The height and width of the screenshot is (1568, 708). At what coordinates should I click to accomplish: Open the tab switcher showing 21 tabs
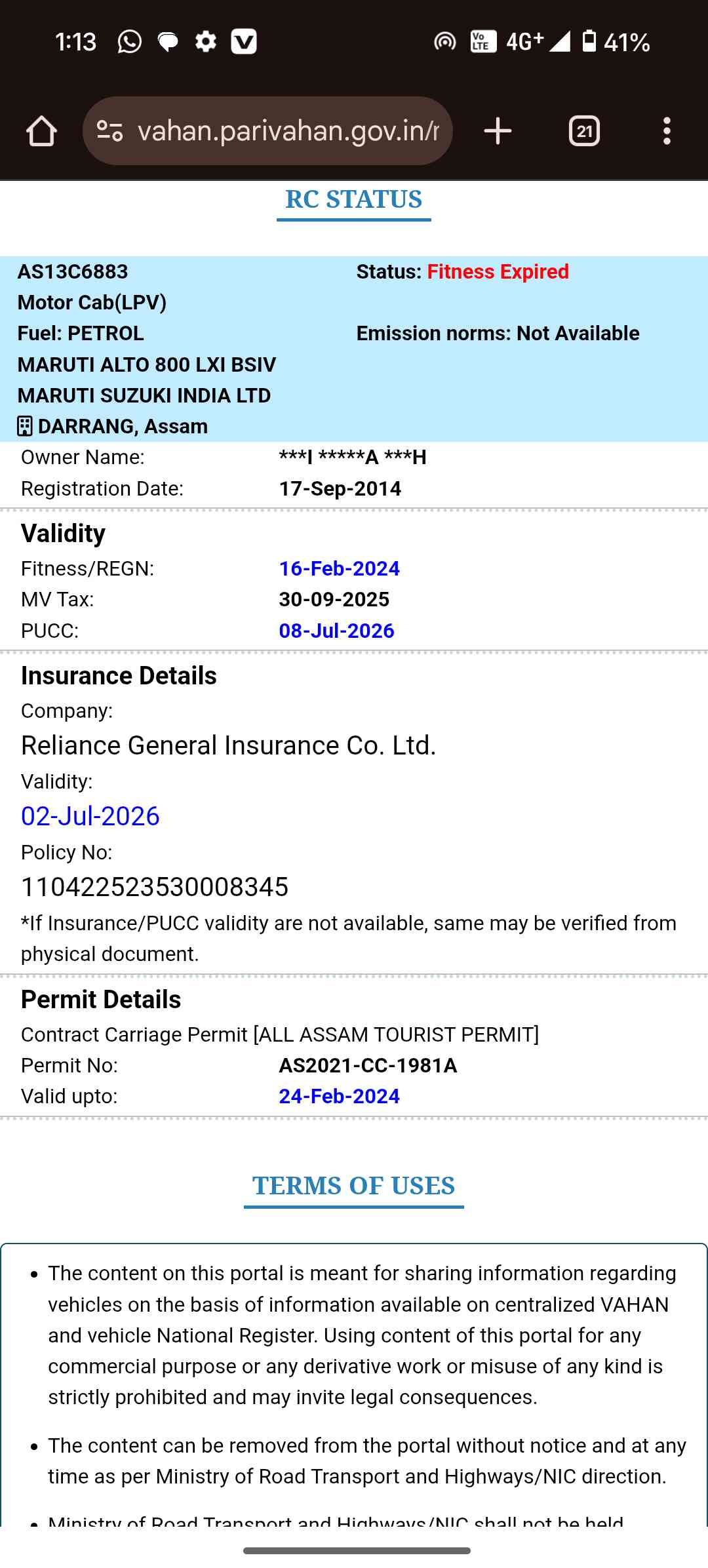pyautogui.click(x=584, y=131)
